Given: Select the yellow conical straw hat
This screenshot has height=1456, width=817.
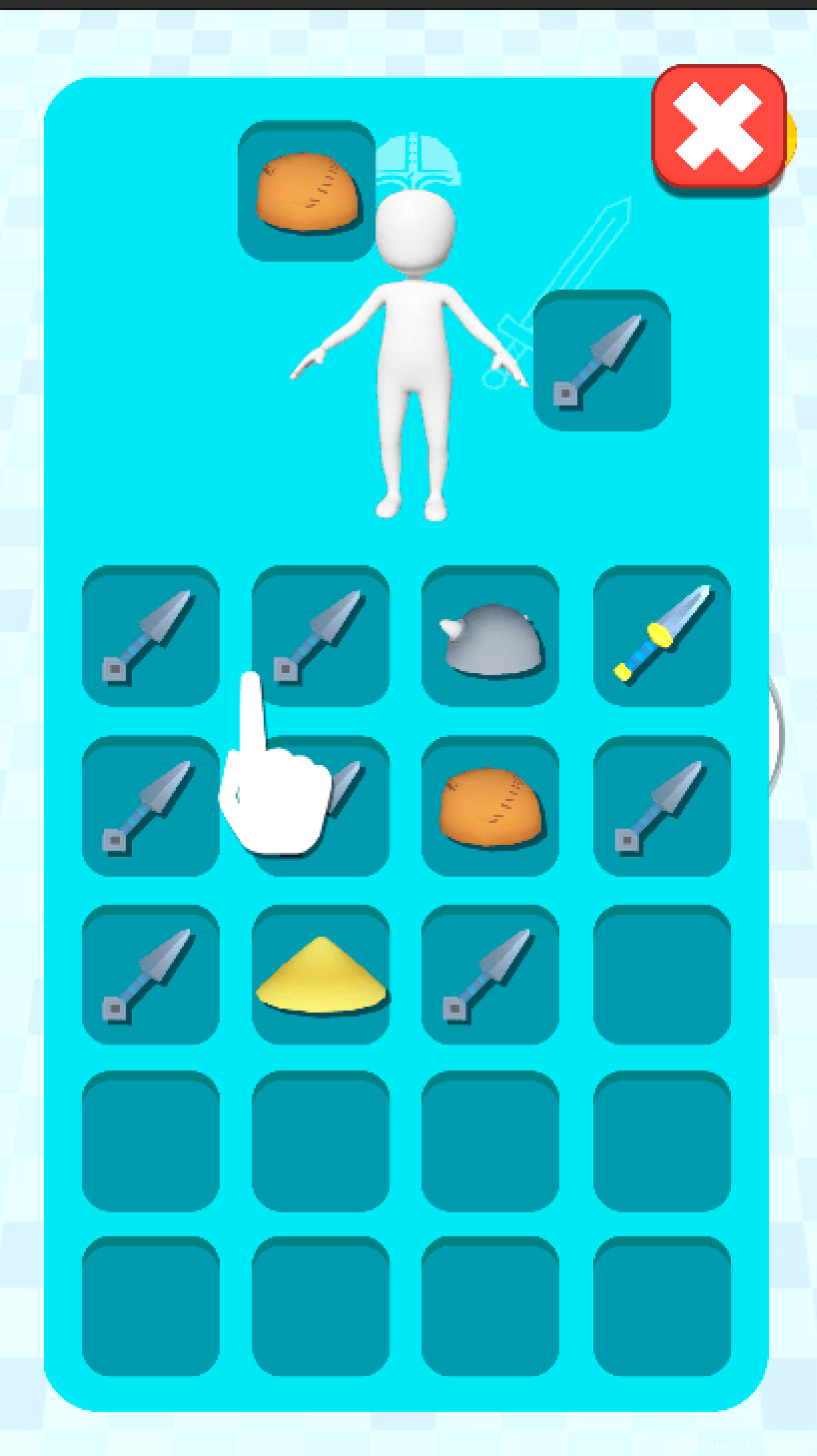Looking at the screenshot, I should pyautogui.click(x=321, y=975).
